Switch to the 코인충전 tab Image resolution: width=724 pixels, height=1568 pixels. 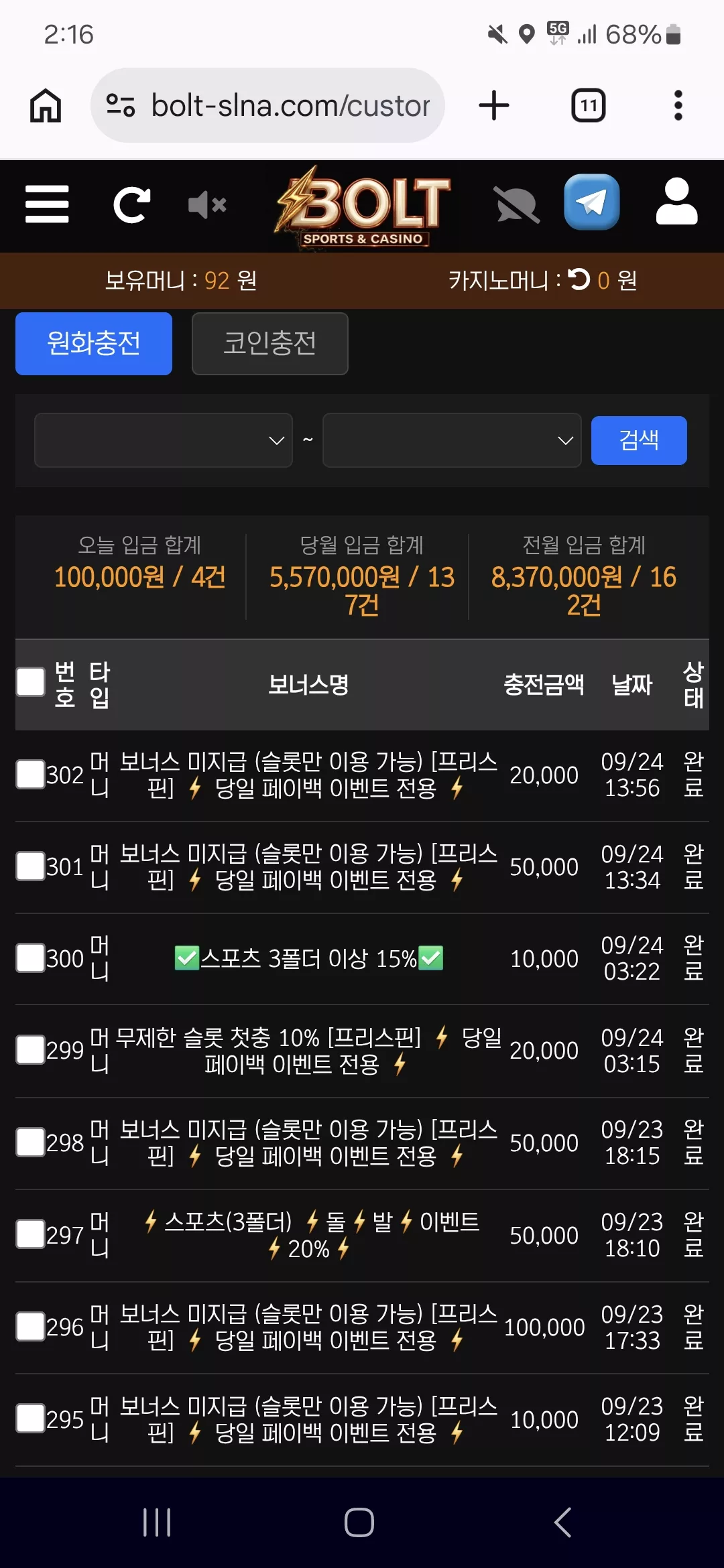(269, 343)
